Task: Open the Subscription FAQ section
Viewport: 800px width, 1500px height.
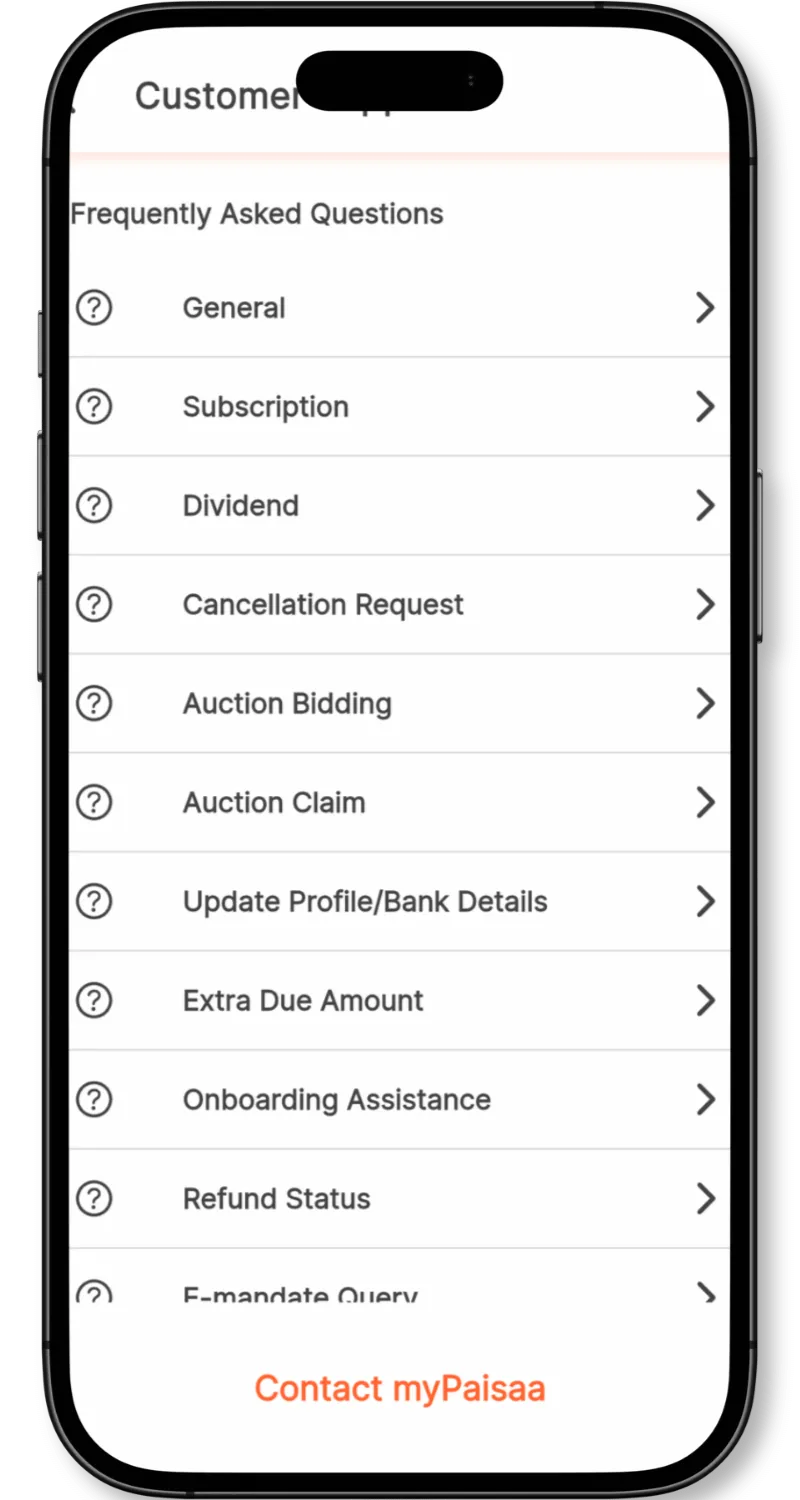Action: pyautogui.click(x=399, y=407)
